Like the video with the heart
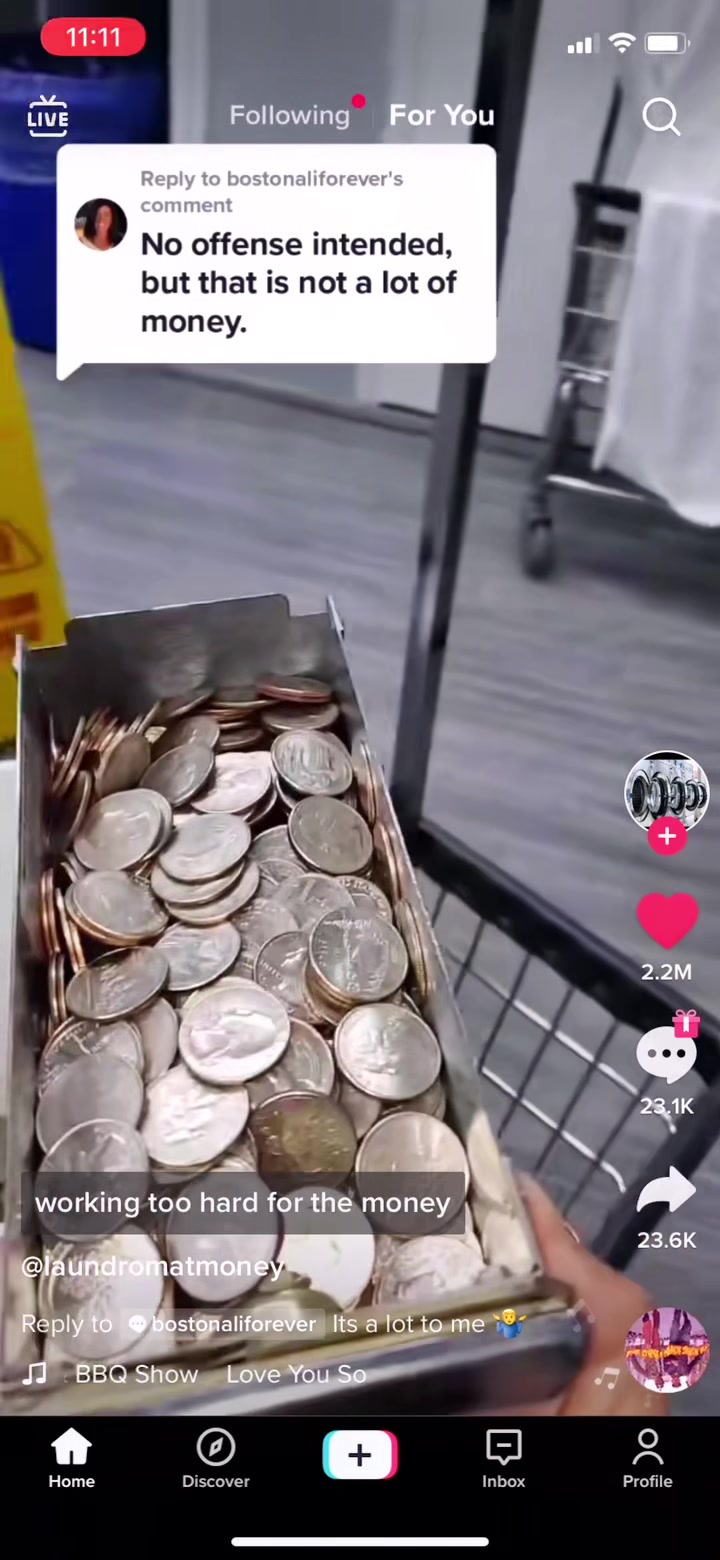 tap(667, 920)
